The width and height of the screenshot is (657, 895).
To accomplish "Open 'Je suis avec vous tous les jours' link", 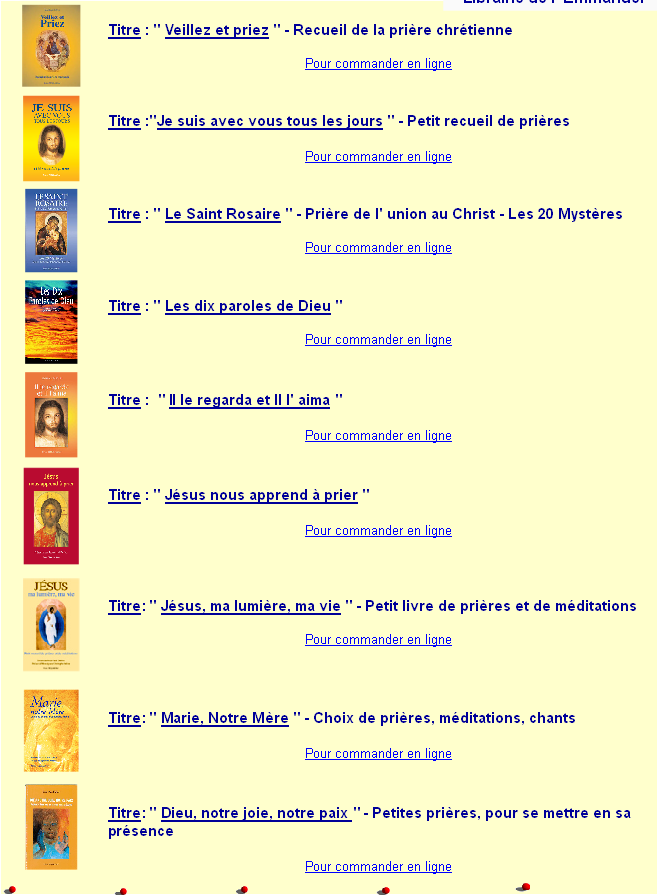I will (x=269, y=121).
